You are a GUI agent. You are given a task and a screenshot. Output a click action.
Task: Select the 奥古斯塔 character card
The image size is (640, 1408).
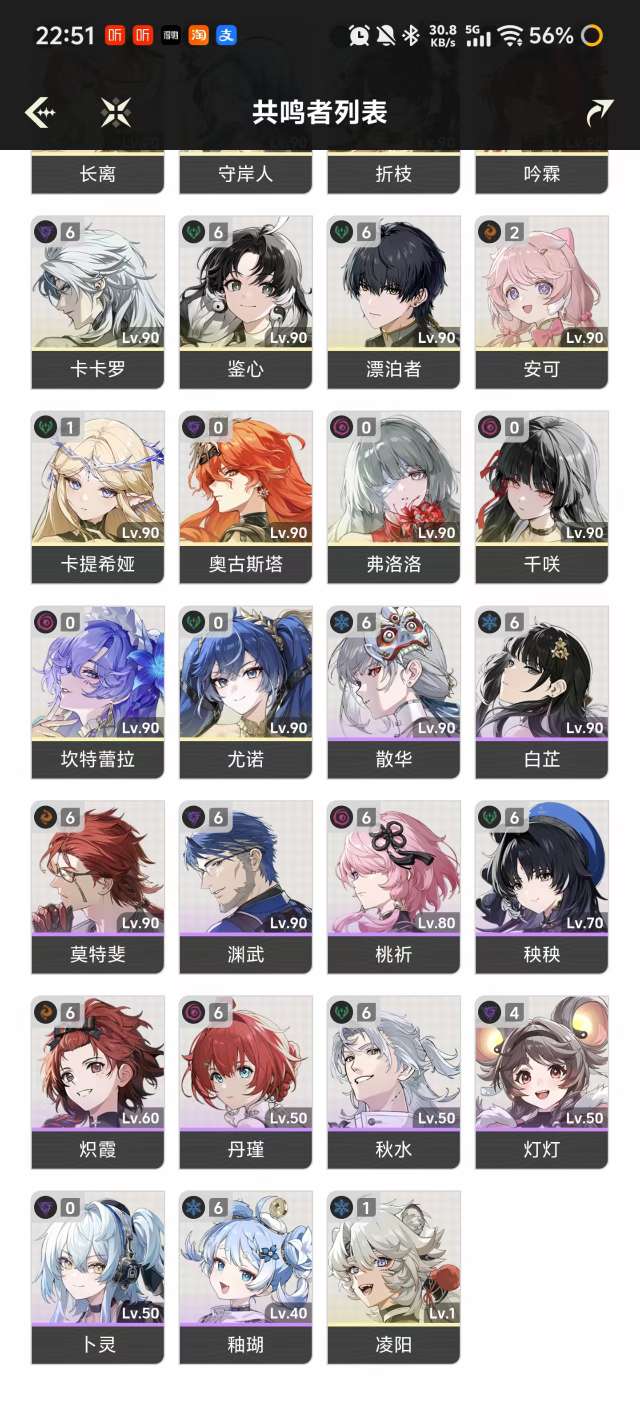tap(246, 497)
